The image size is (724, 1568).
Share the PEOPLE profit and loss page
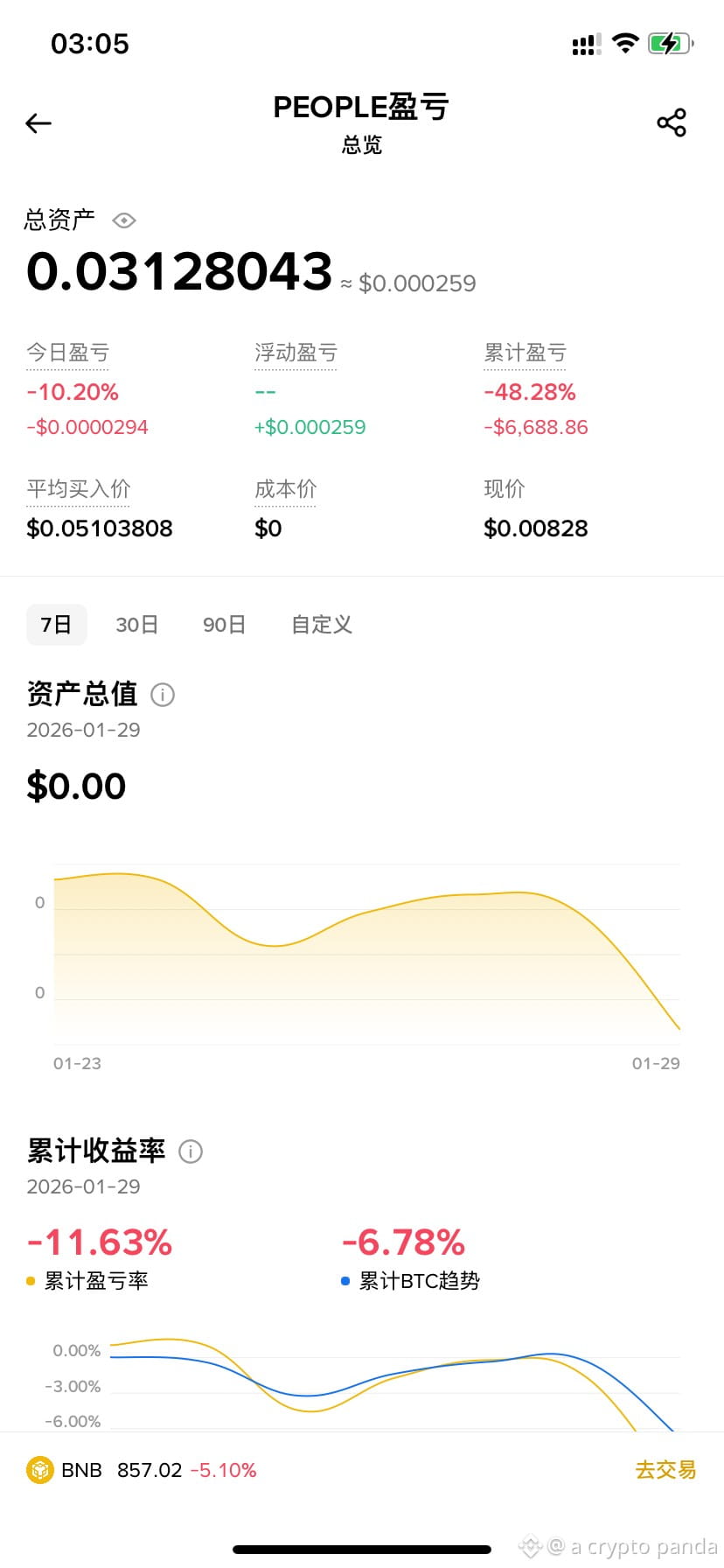(671, 122)
